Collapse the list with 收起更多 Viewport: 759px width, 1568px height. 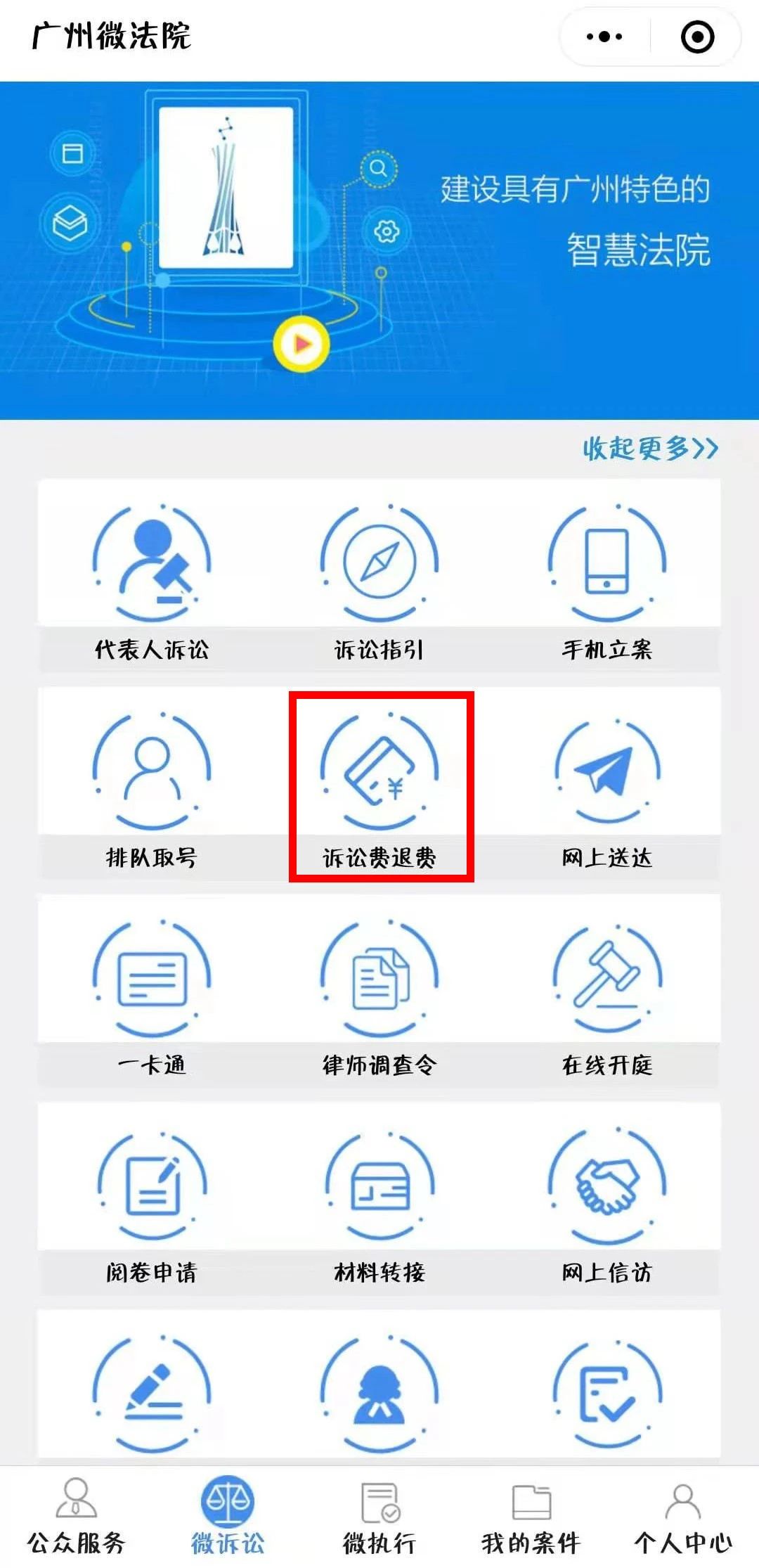click(650, 448)
